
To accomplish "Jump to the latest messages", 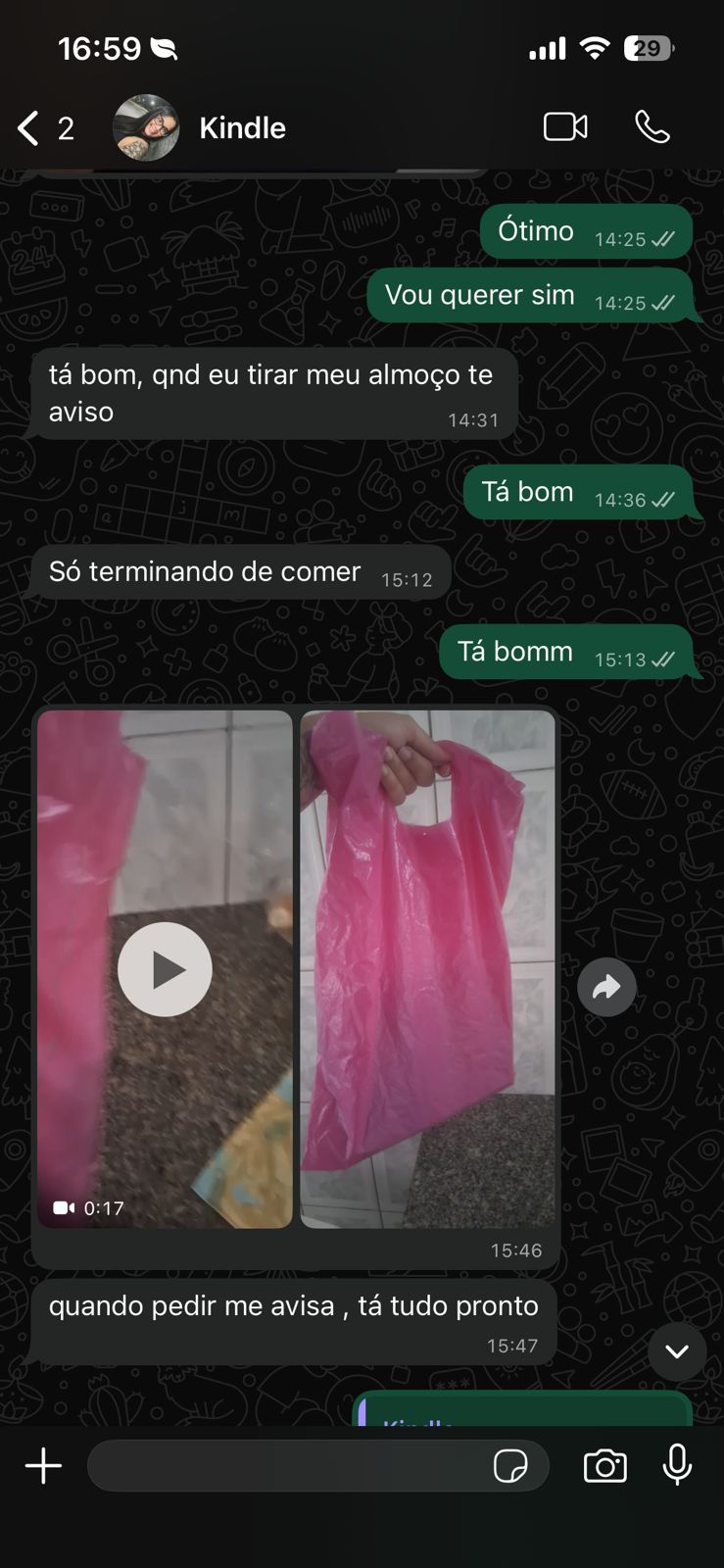I will pos(676,1351).
